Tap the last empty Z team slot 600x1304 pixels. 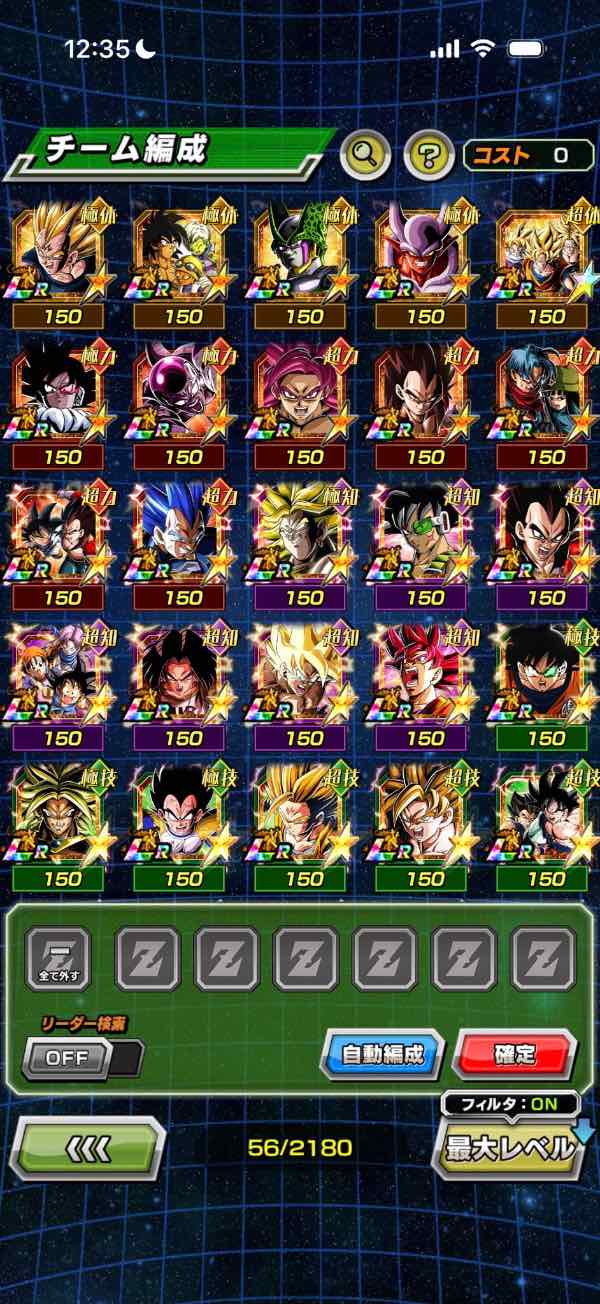(x=544, y=959)
